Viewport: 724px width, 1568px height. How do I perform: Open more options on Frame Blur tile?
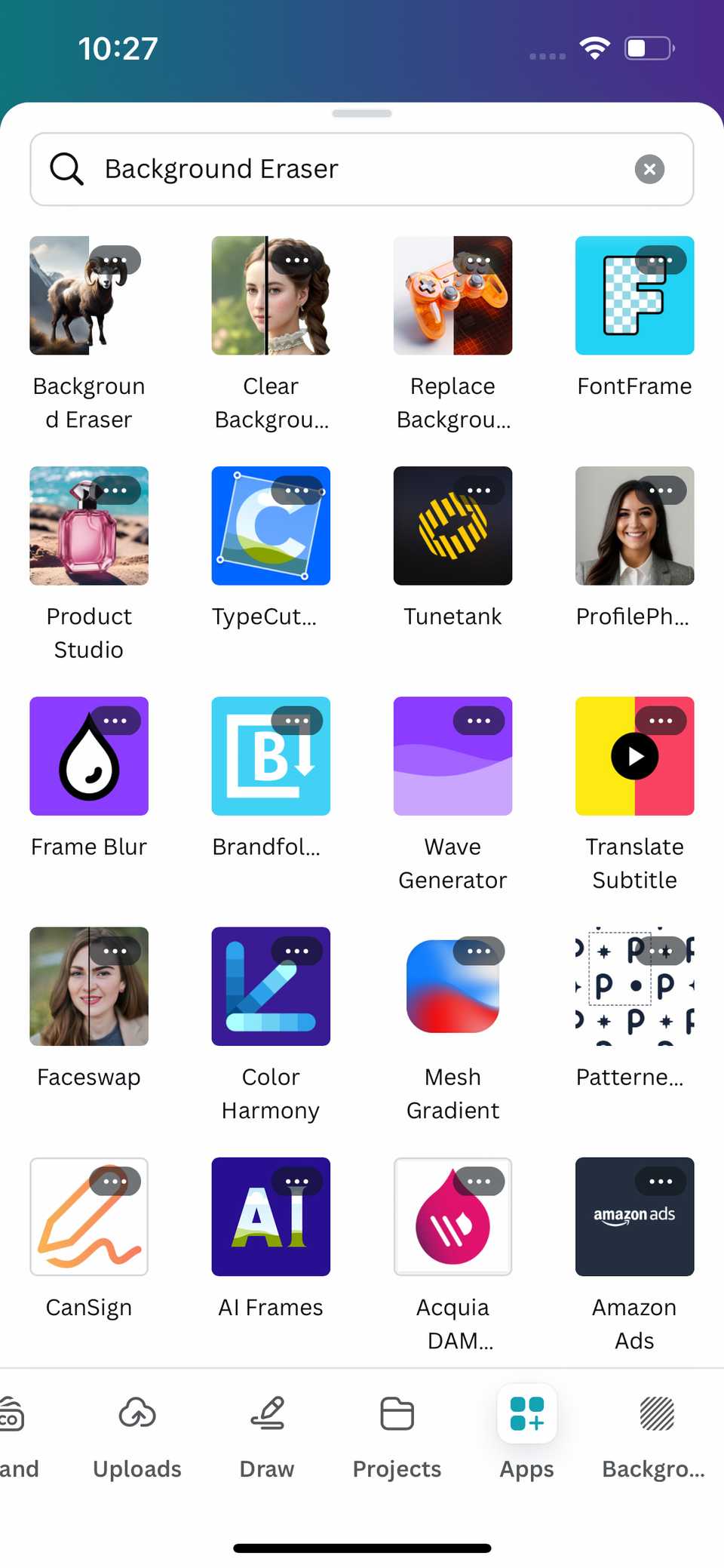point(115,721)
